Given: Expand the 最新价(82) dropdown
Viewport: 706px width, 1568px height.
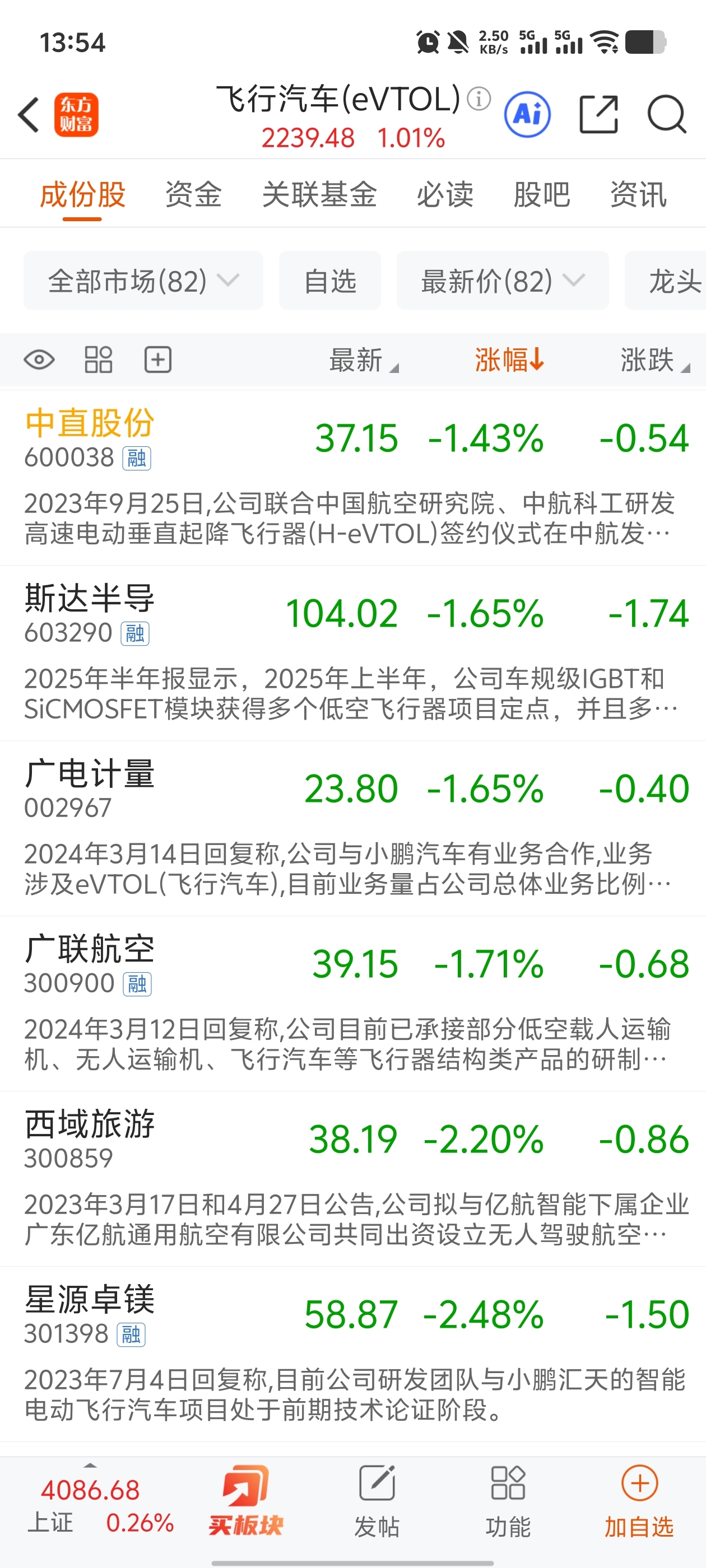Looking at the screenshot, I should 503,281.
